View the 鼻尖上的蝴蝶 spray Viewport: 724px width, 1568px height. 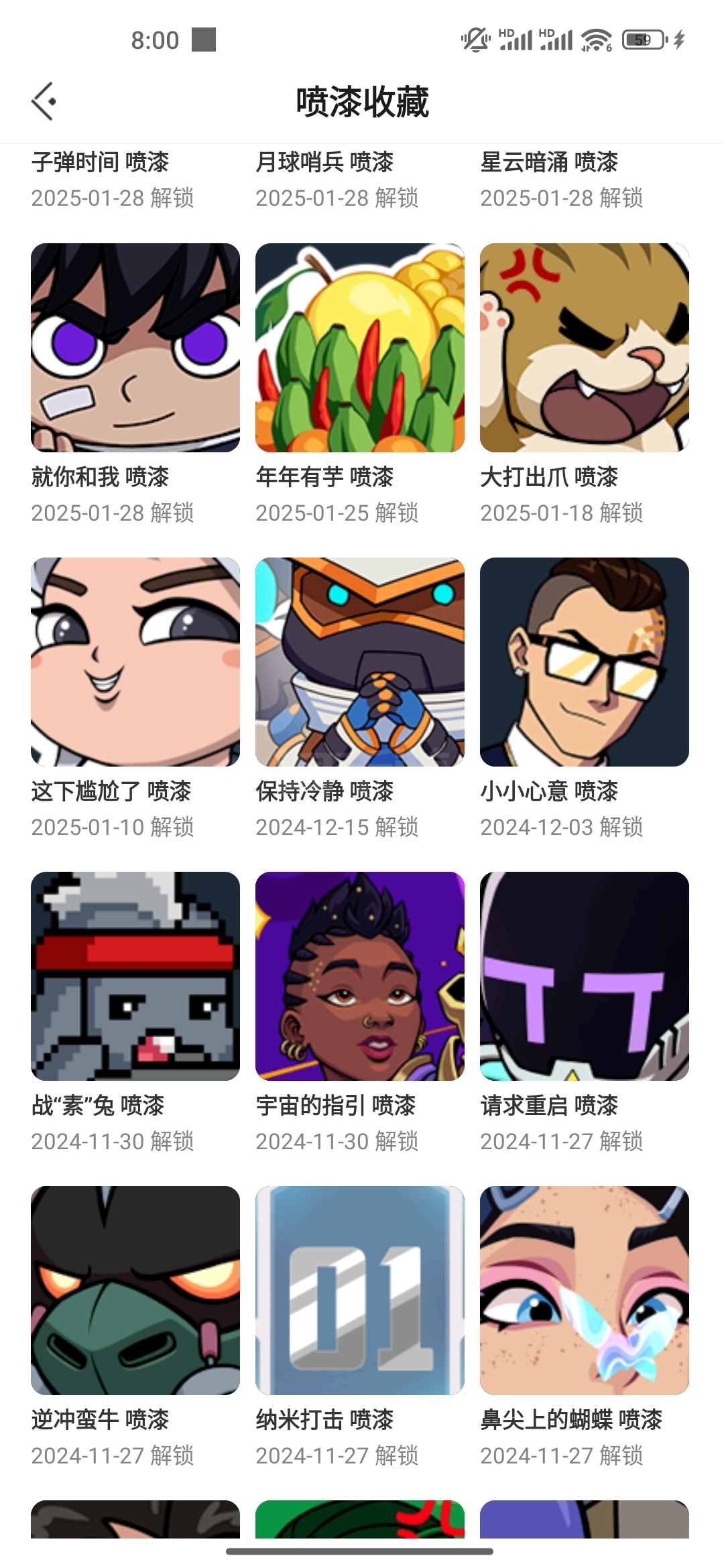click(585, 1291)
